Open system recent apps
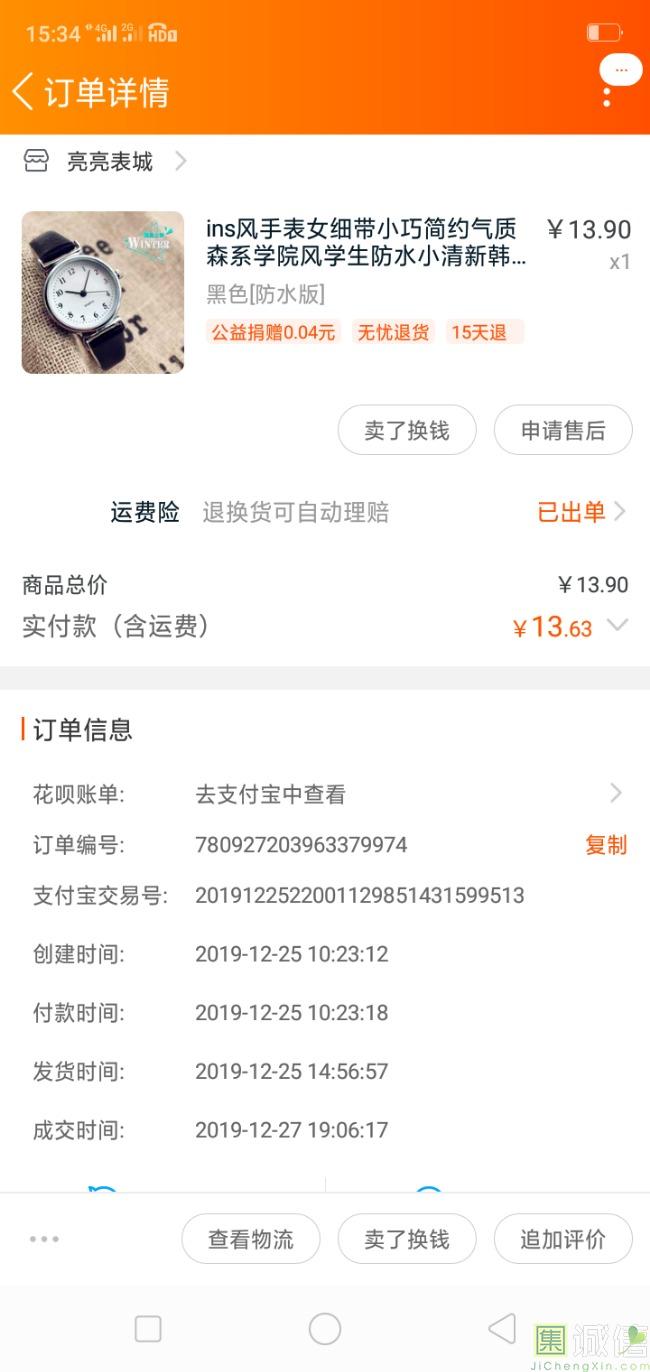Screen dimensions: 650x1372 coord(148,1329)
